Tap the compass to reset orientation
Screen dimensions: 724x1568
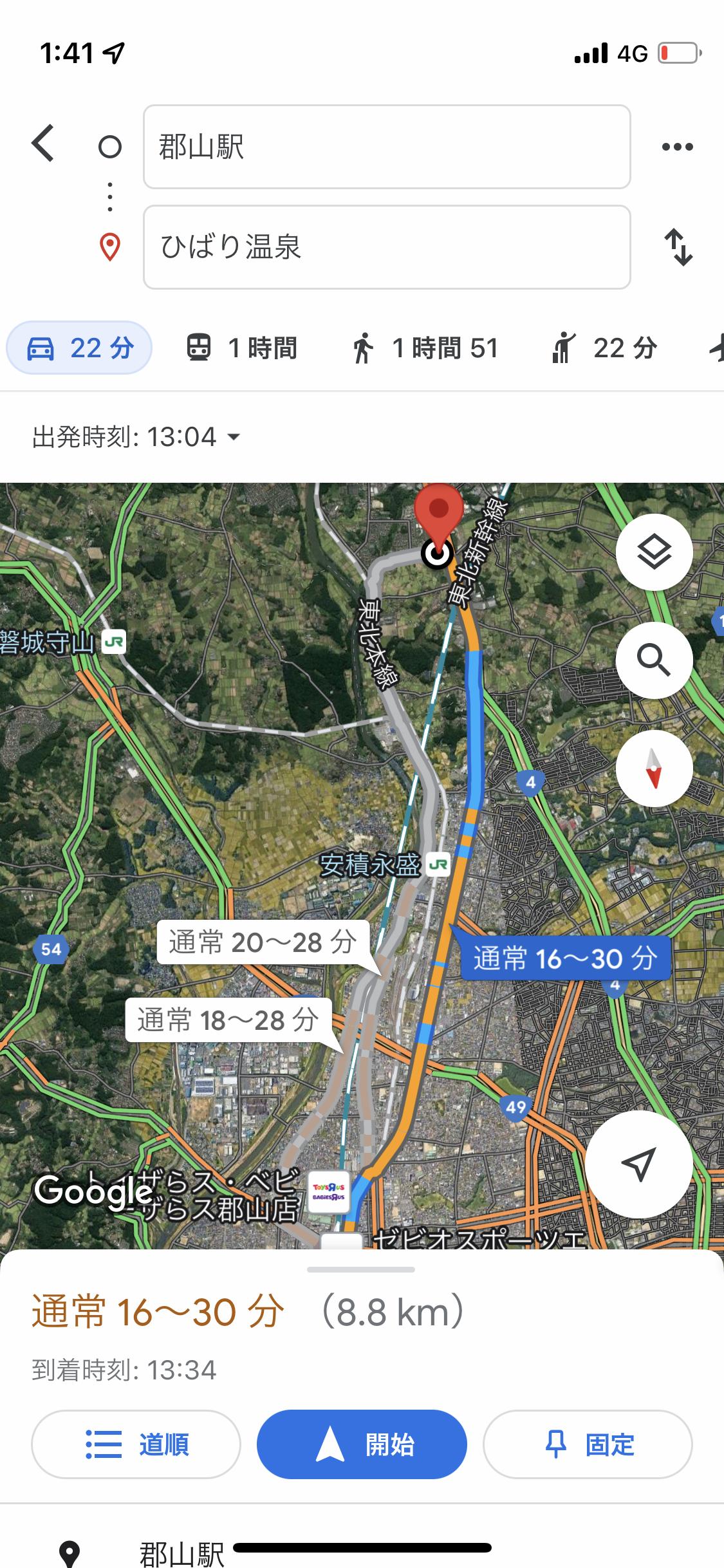[654, 769]
